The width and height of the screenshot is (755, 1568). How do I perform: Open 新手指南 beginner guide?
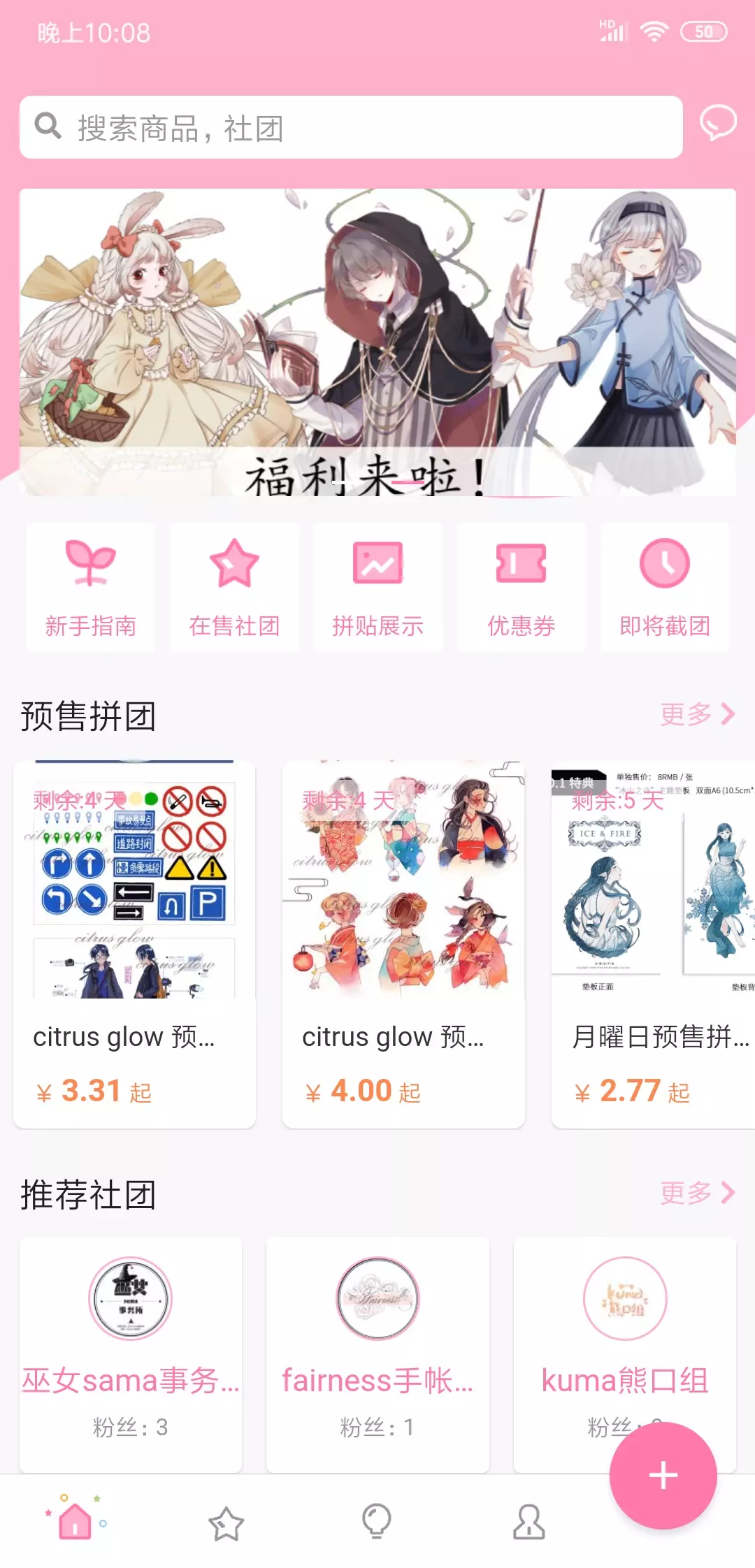[x=91, y=588]
